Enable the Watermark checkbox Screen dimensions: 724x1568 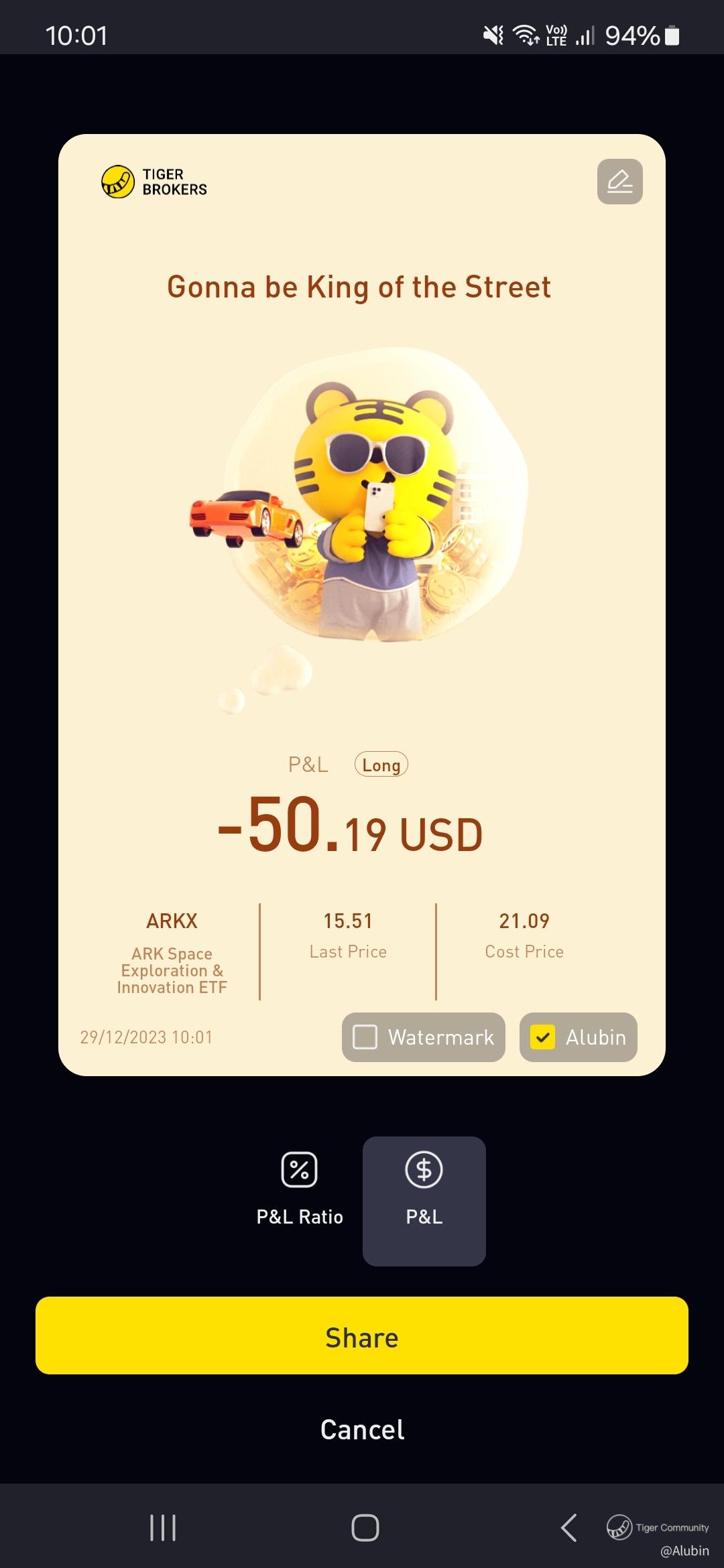coord(365,1037)
